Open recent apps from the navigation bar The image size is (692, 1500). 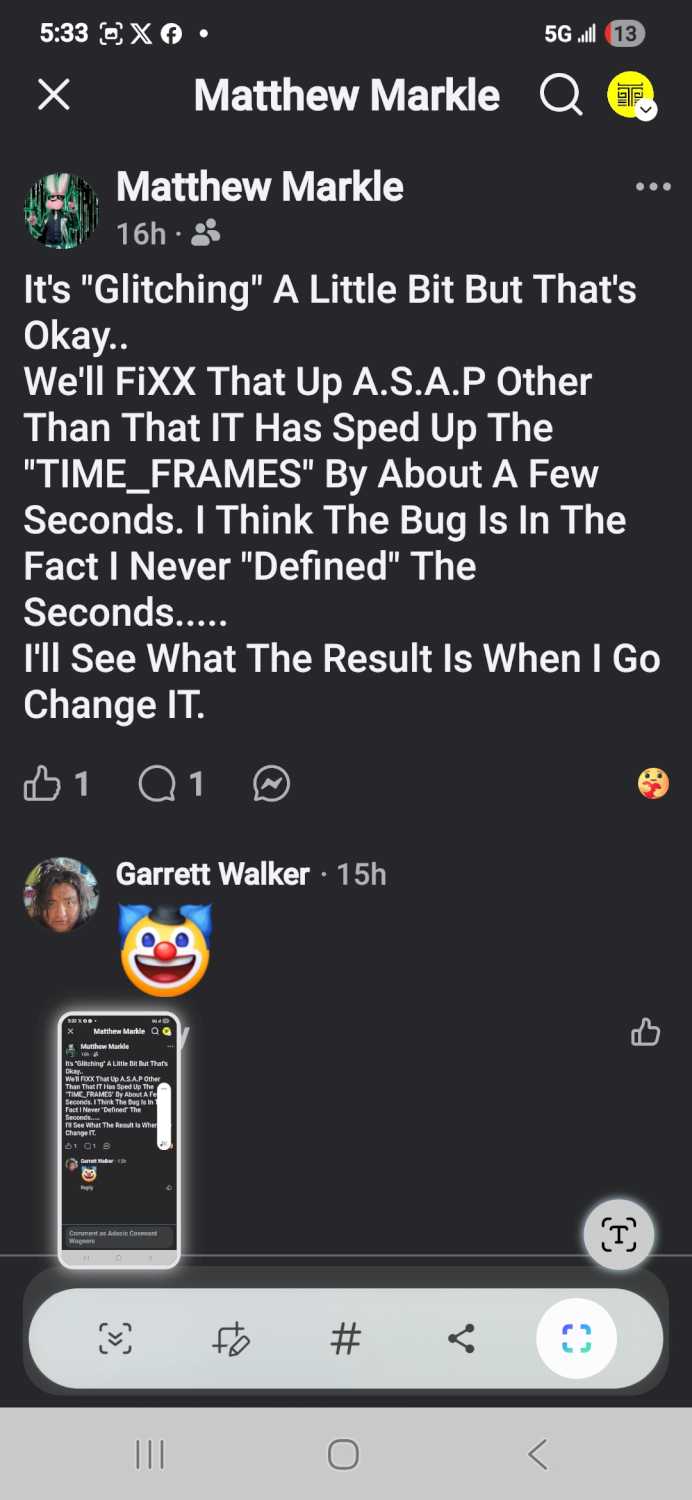pos(150,1454)
